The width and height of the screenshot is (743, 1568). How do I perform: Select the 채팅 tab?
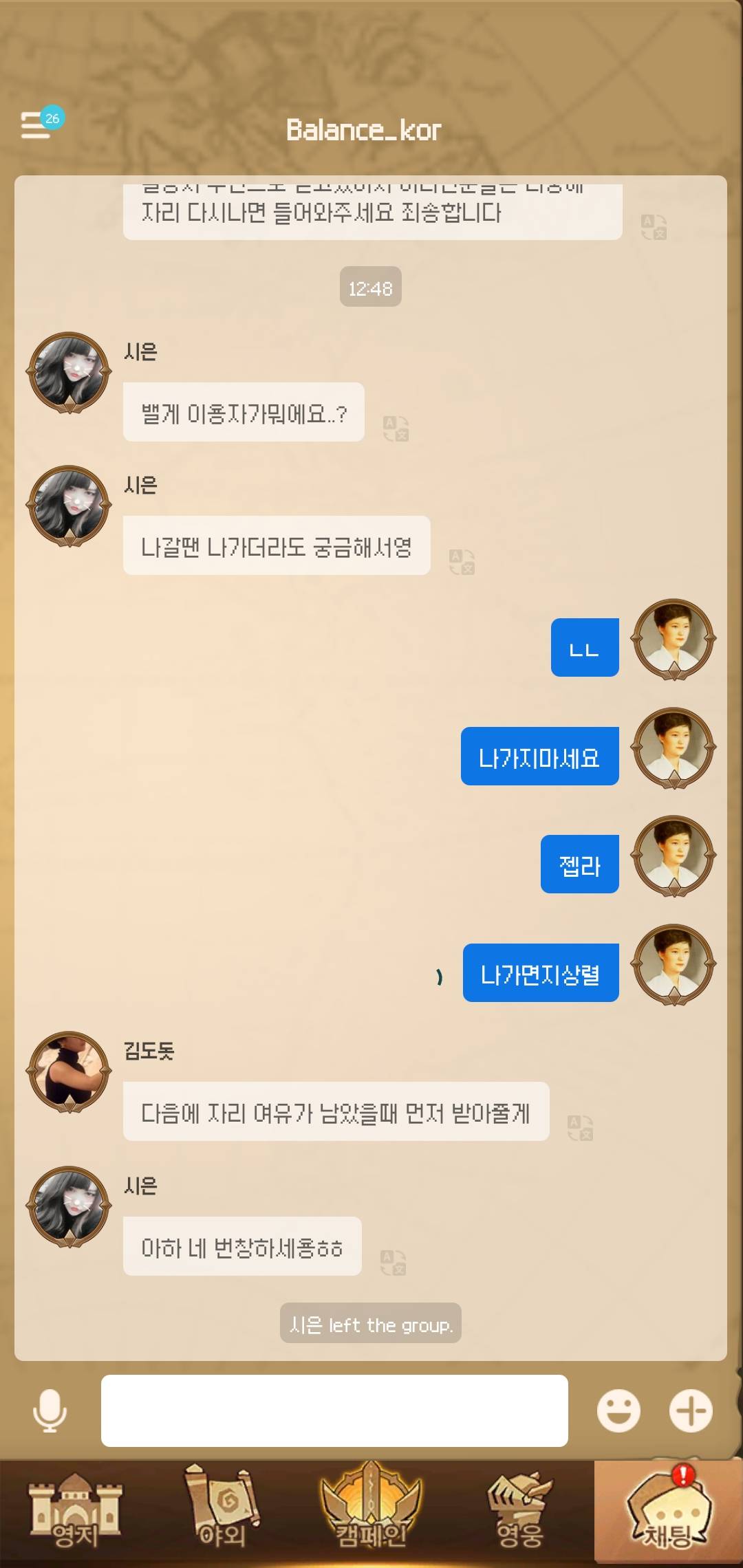(668, 1512)
